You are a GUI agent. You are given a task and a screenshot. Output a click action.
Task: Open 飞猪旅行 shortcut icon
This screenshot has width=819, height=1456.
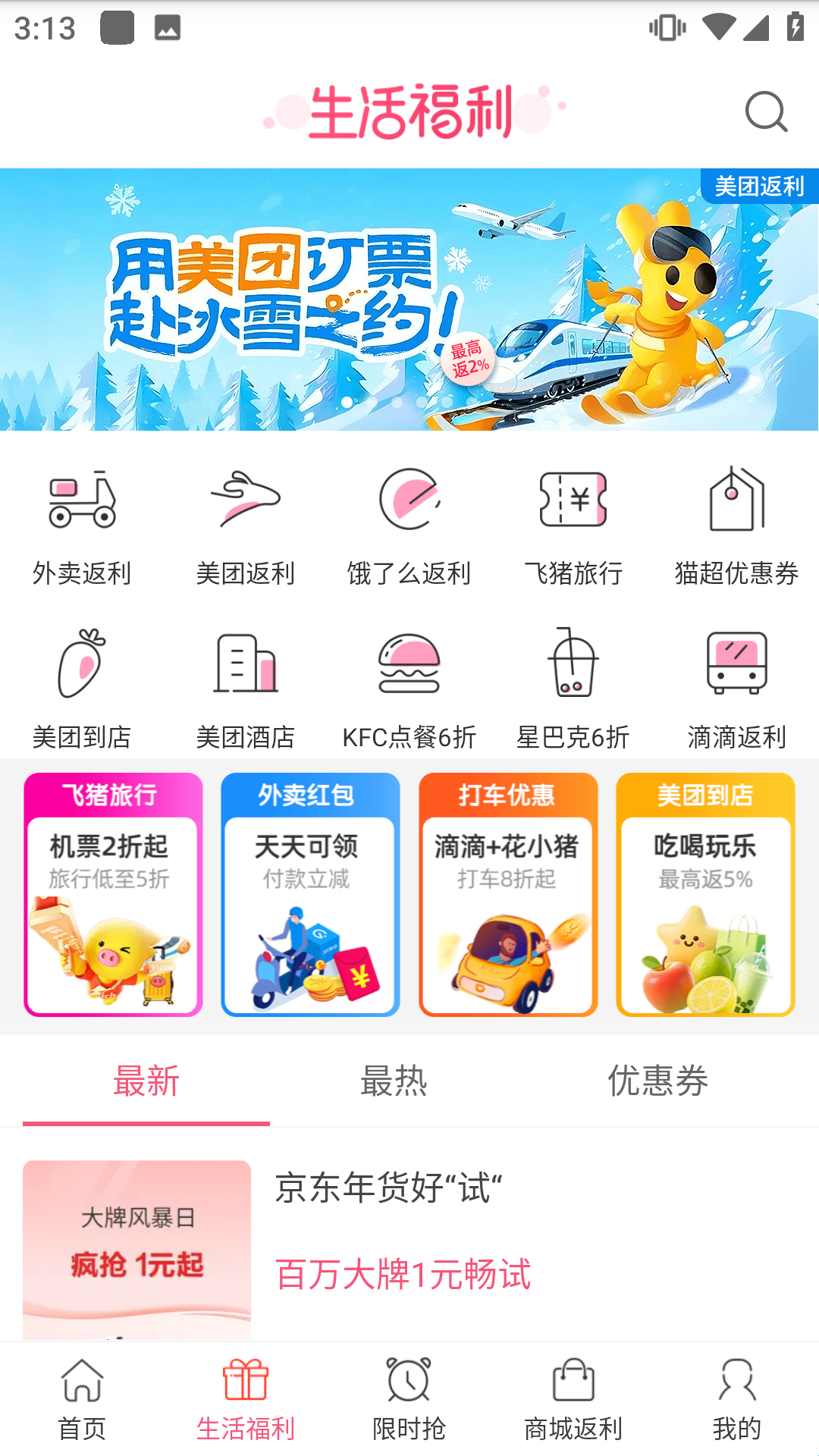click(x=573, y=500)
